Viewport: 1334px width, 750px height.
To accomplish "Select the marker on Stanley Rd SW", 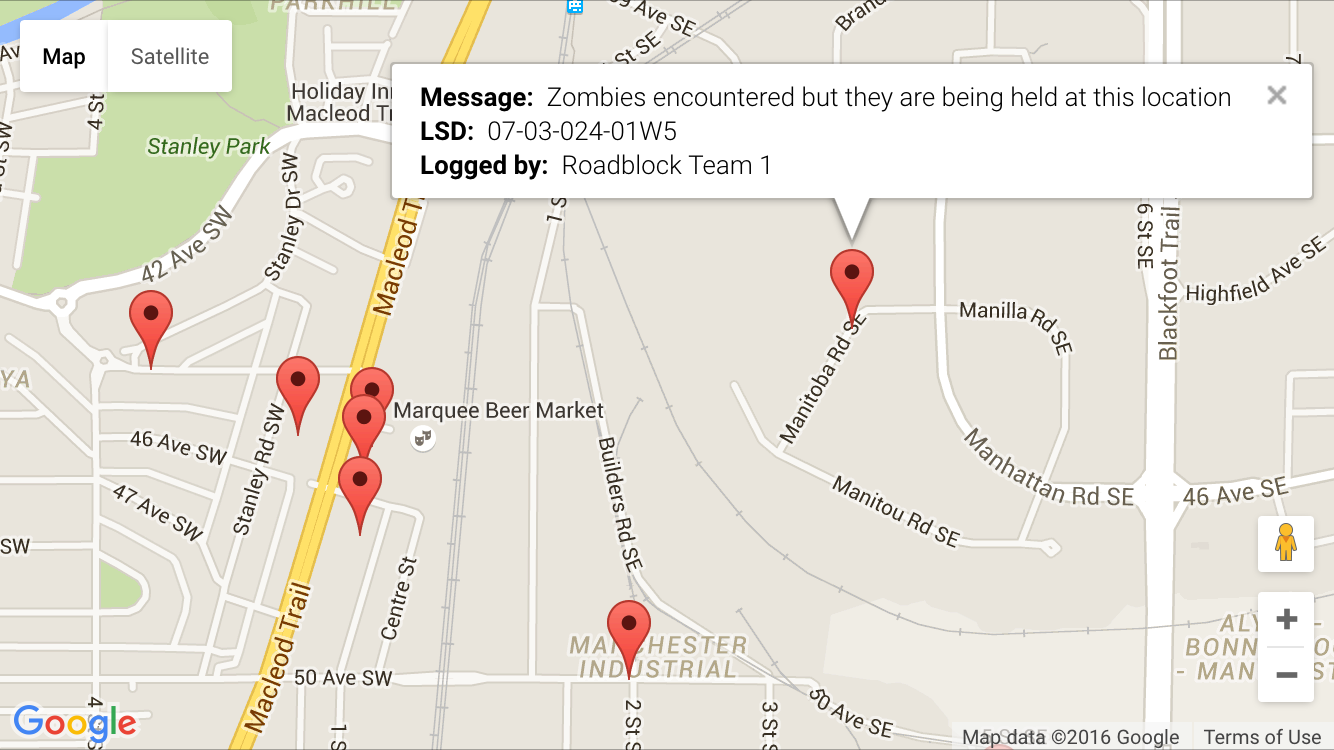I will pyautogui.click(x=298, y=384).
